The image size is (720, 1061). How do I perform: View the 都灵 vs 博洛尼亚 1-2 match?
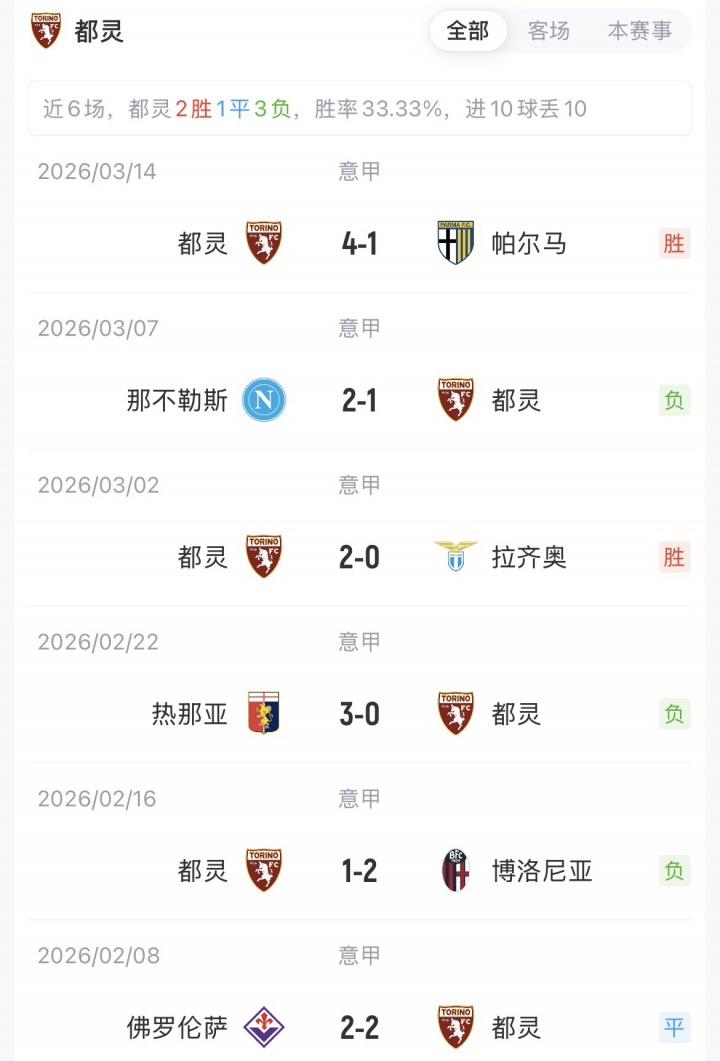(360, 871)
